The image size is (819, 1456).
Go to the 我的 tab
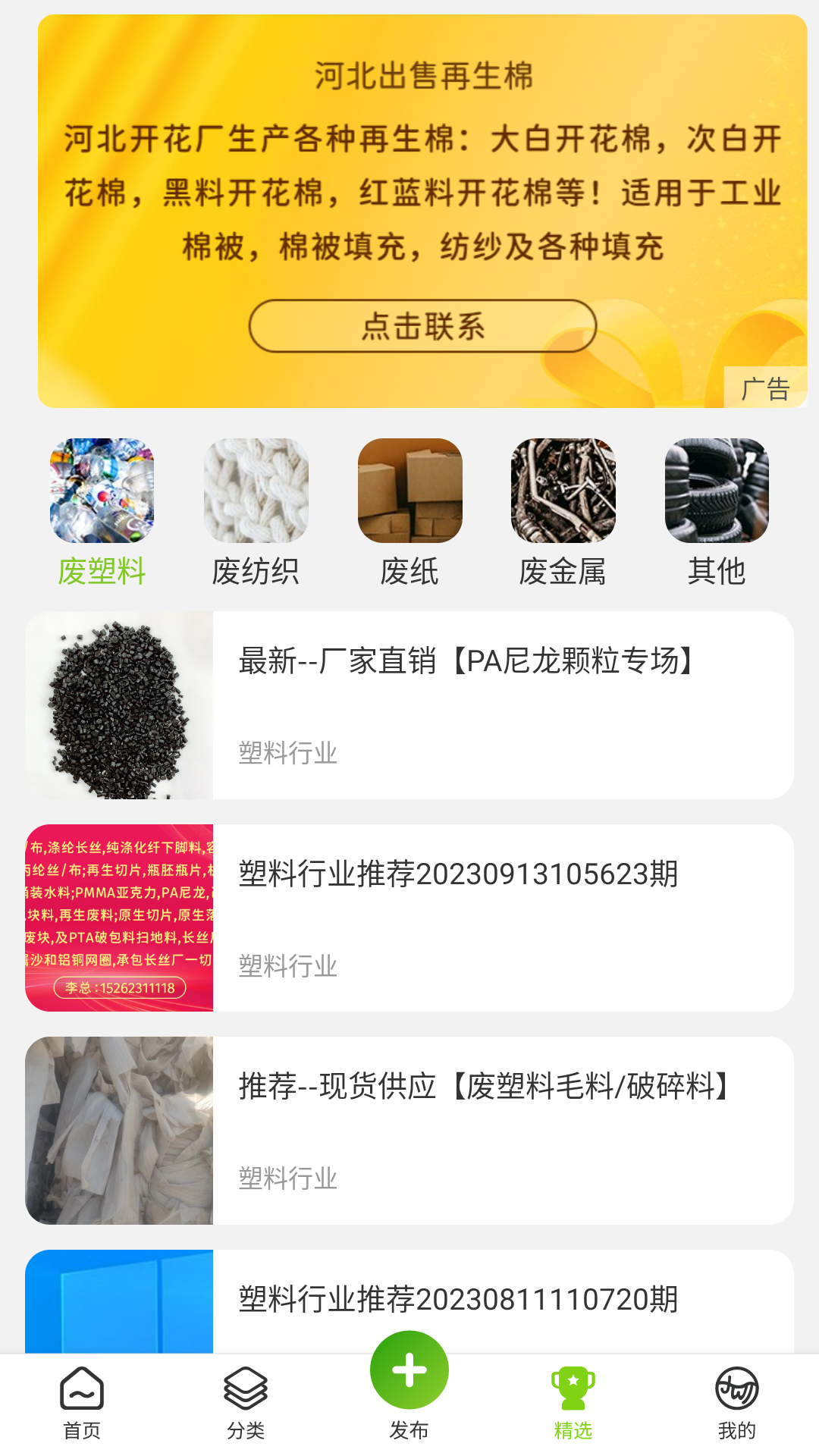pos(736,1403)
